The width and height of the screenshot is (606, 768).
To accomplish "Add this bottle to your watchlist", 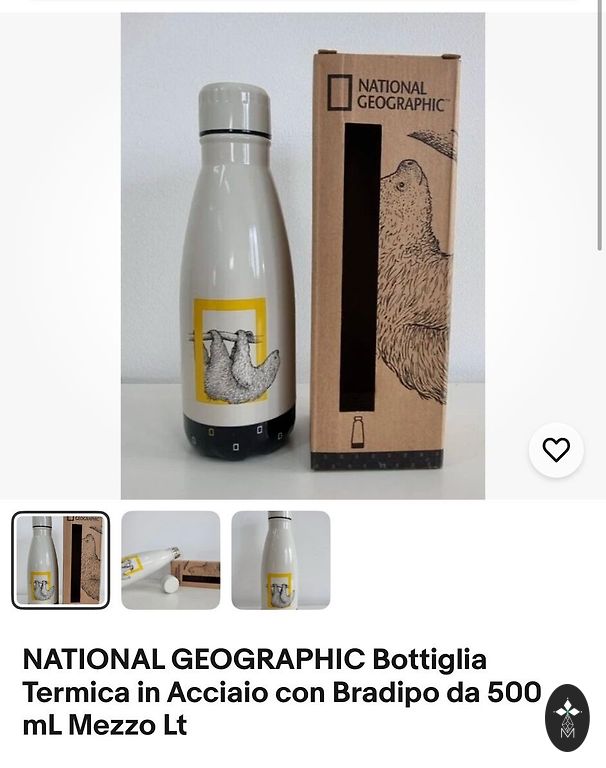I will pyautogui.click(x=556, y=450).
